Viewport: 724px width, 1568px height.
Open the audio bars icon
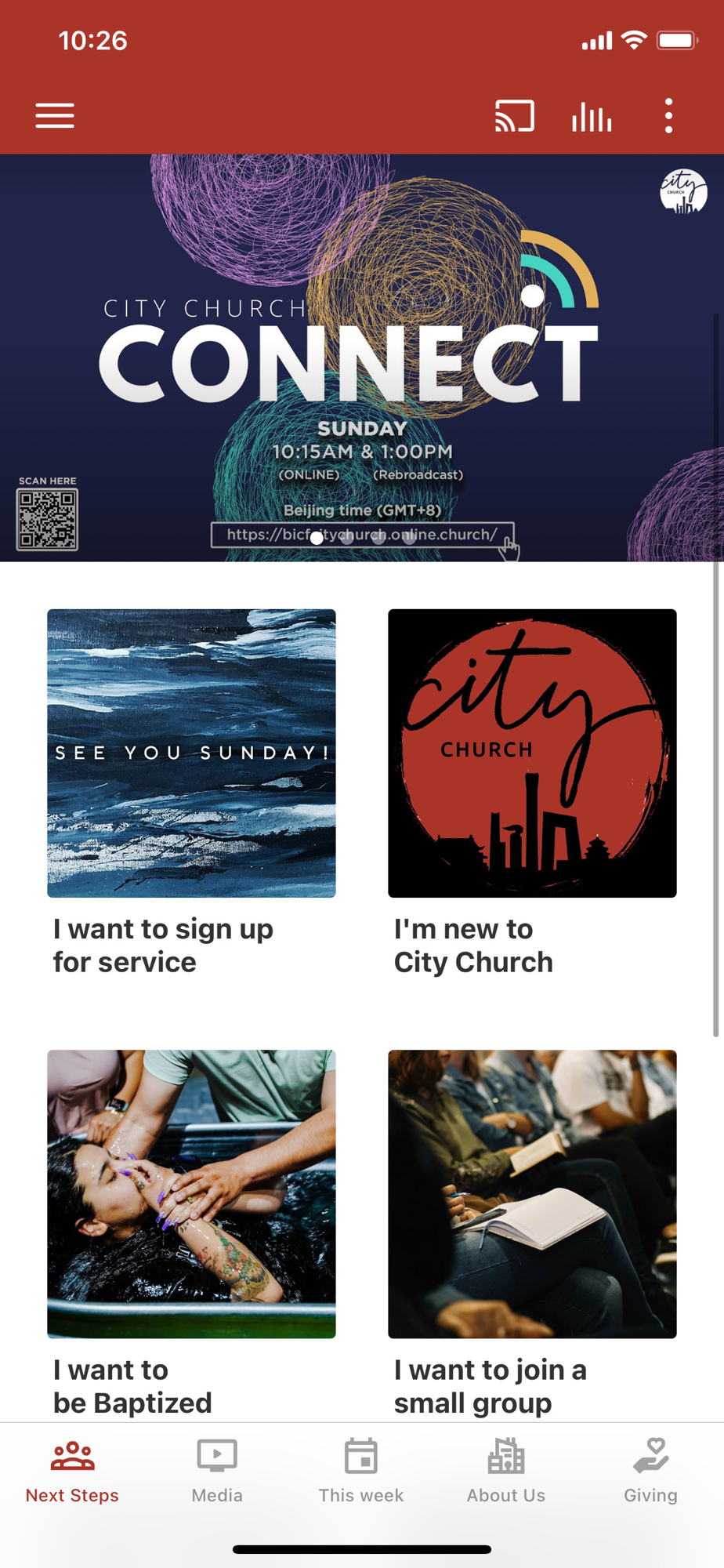pyautogui.click(x=592, y=118)
